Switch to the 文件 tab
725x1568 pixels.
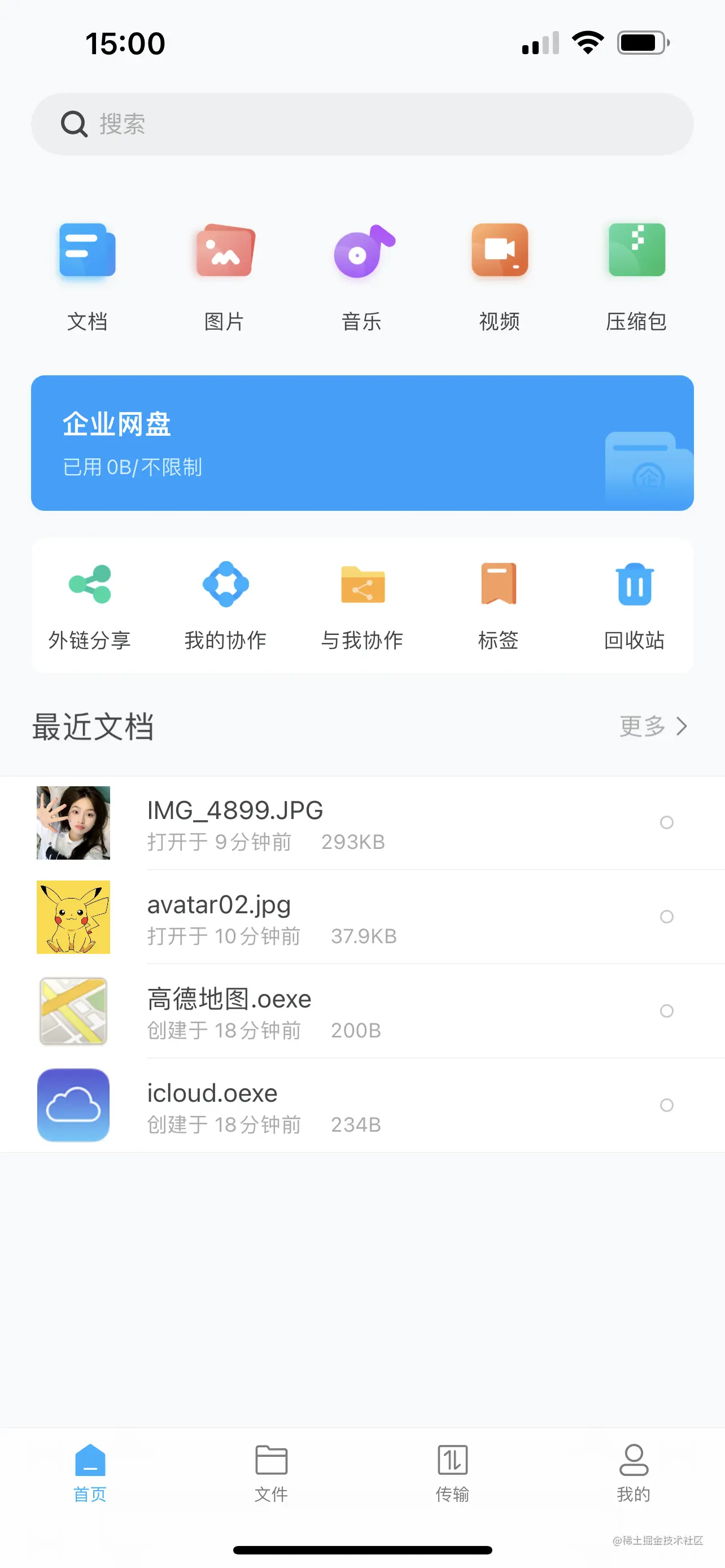pyautogui.click(x=272, y=1473)
